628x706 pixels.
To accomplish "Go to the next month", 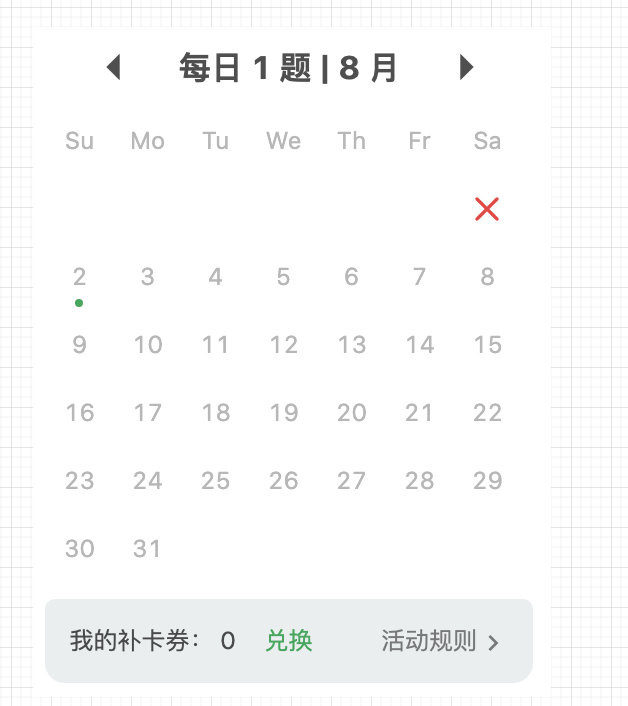I will coord(466,68).
